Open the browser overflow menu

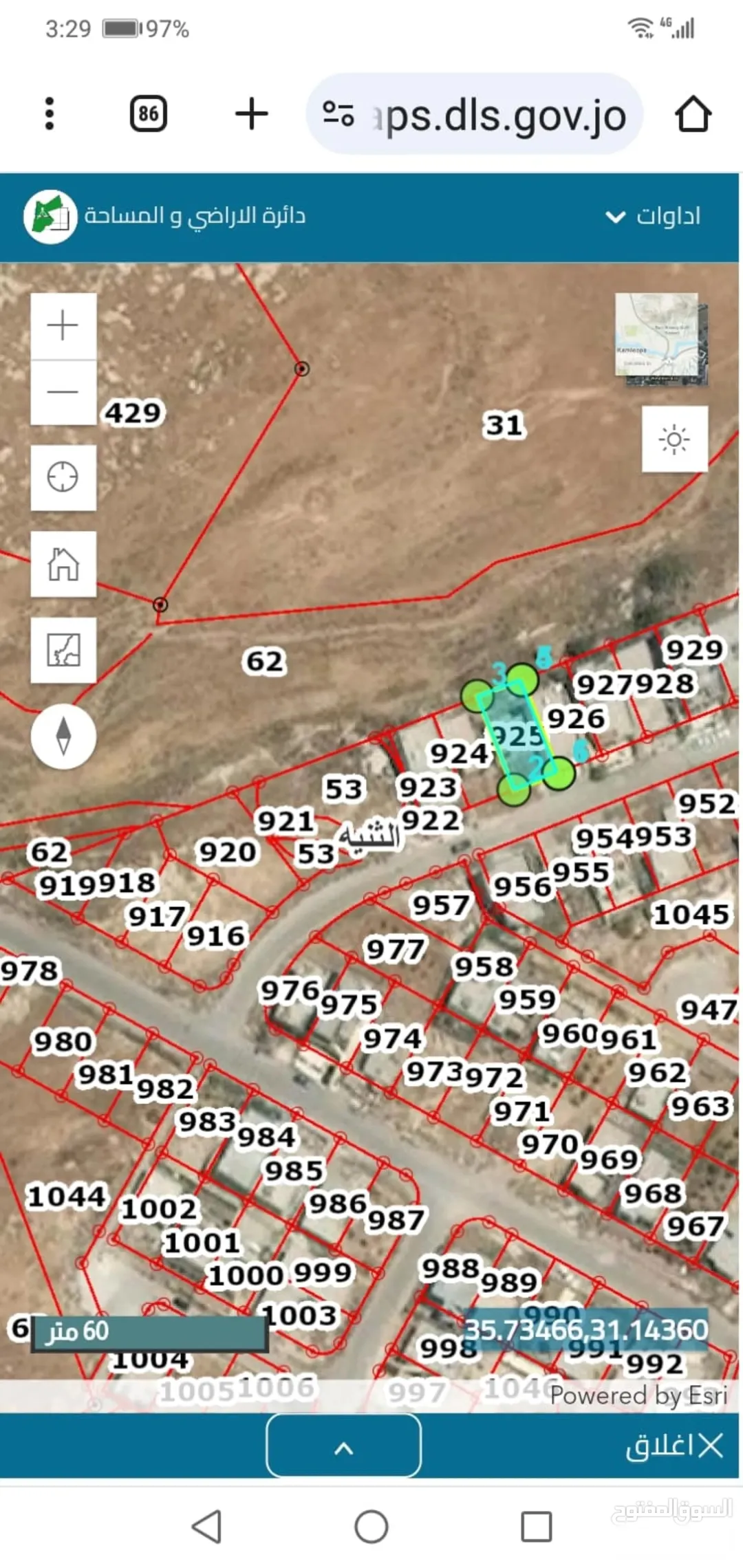[49, 113]
